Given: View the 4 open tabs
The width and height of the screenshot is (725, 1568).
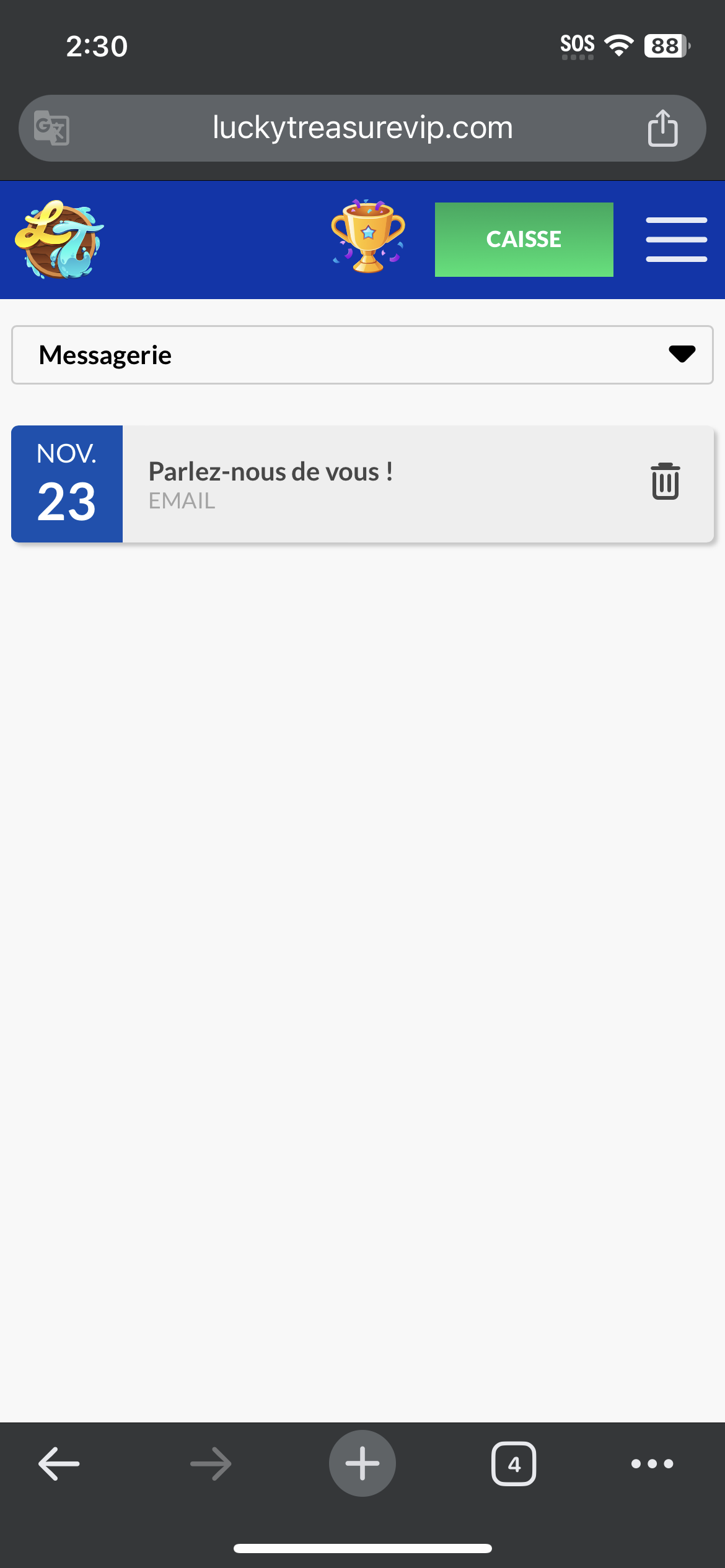Looking at the screenshot, I should [x=514, y=1464].
